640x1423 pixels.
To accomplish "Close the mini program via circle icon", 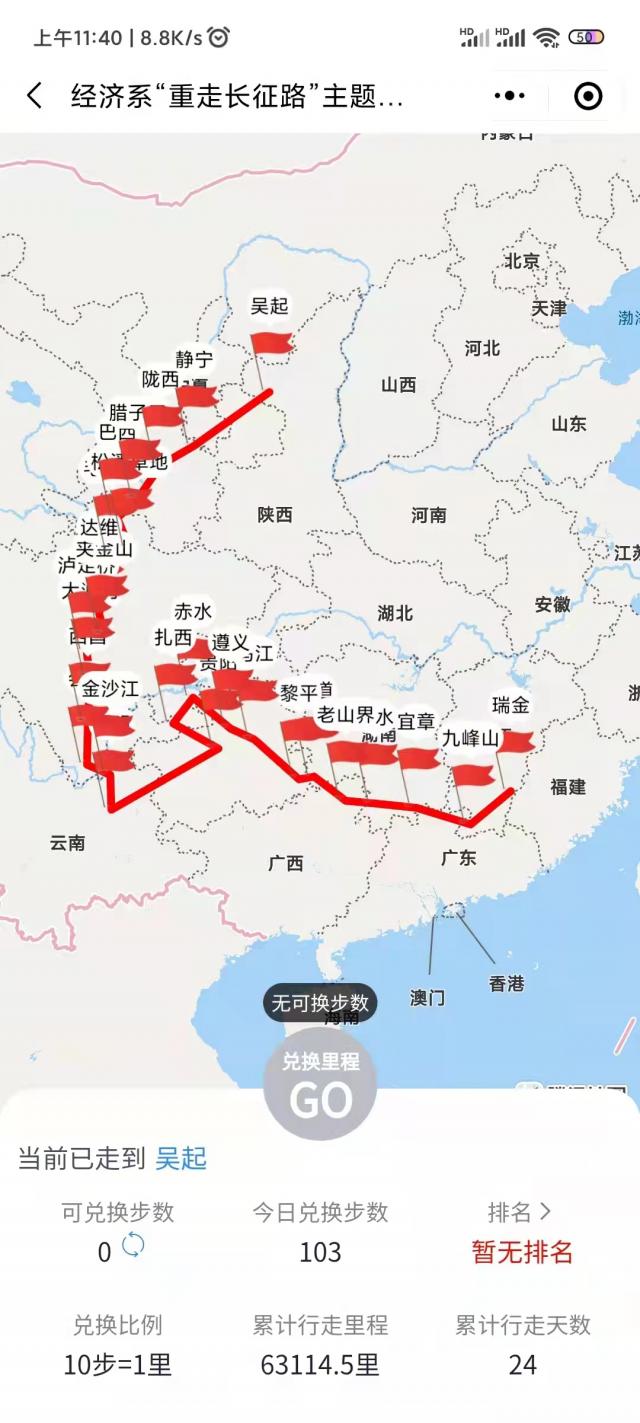I will click(x=589, y=96).
